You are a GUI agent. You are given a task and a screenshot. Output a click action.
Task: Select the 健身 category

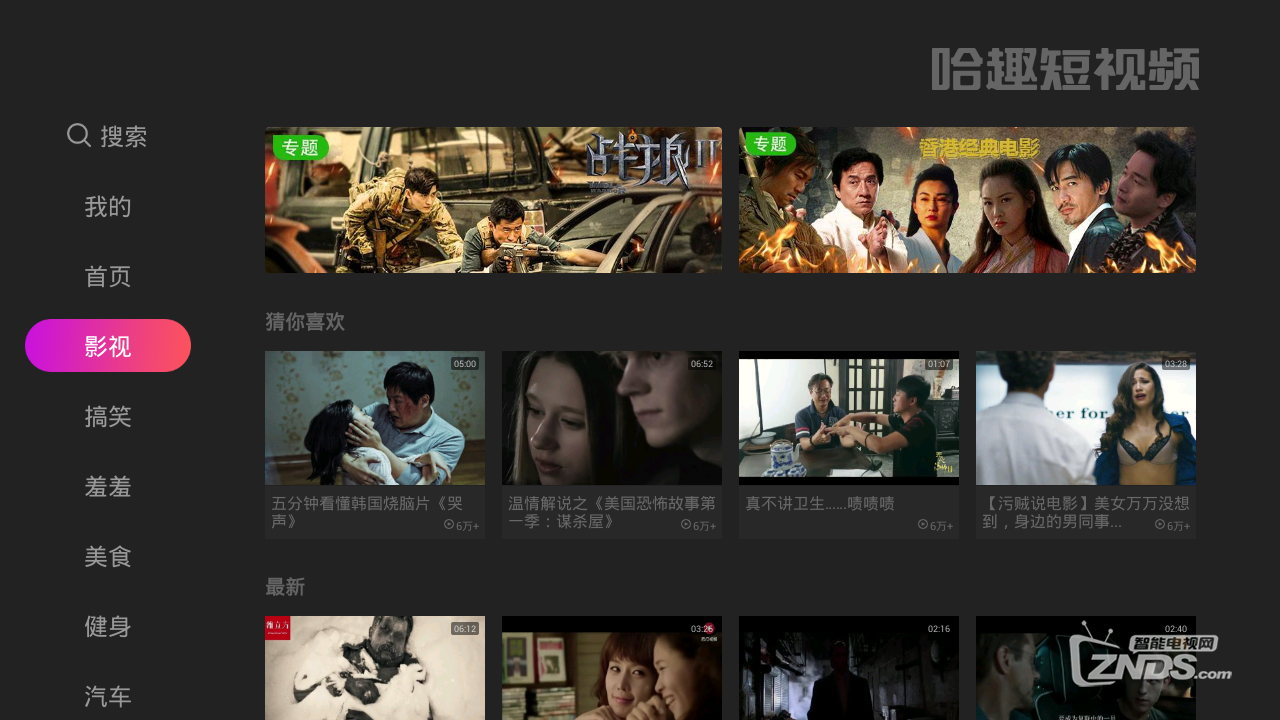(x=108, y=627)
